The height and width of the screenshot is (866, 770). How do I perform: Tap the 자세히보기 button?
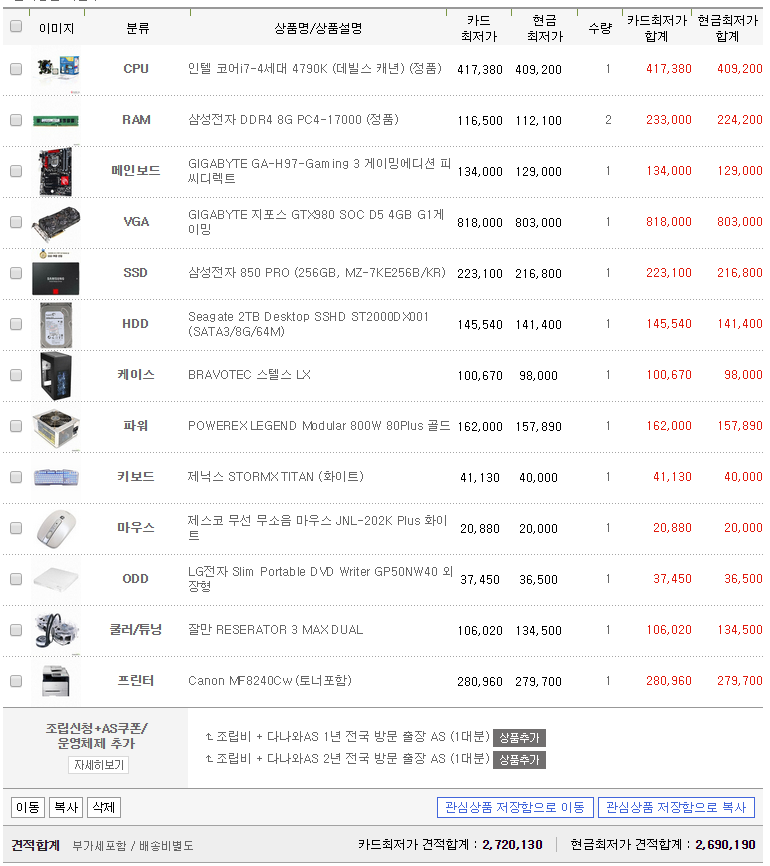(x=98, y=765)
